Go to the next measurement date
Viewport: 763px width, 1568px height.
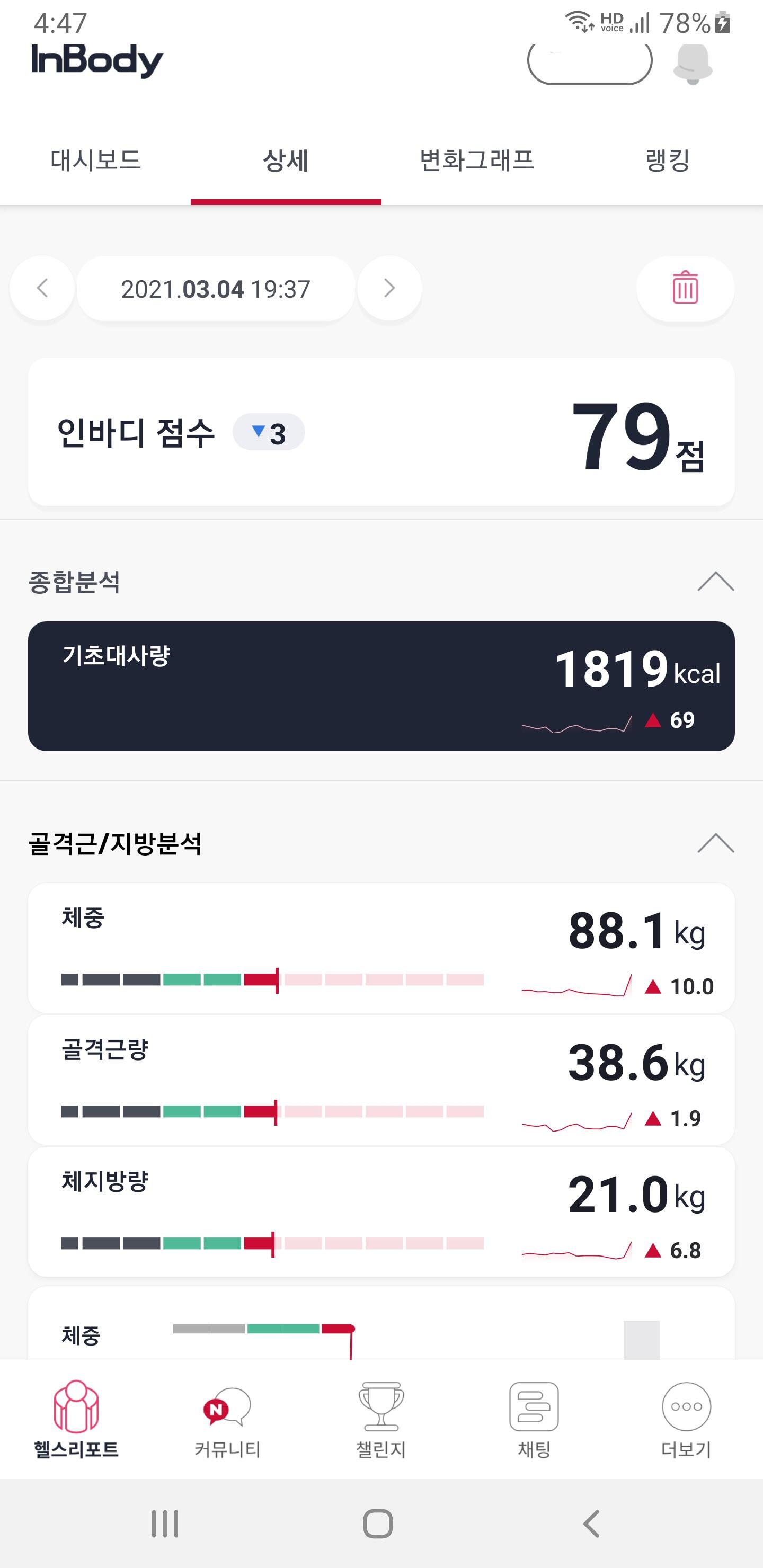[x=390, y=288]
